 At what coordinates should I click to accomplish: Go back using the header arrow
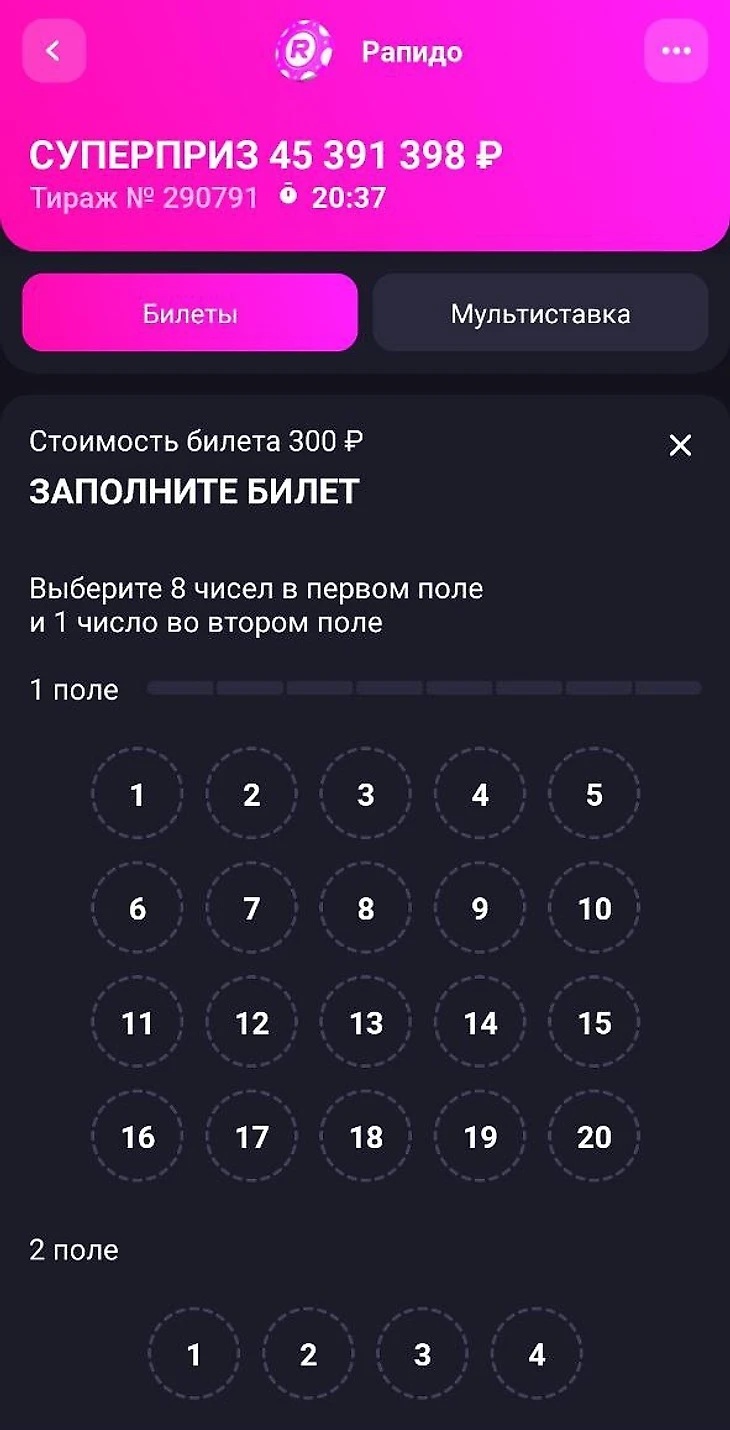54,51
